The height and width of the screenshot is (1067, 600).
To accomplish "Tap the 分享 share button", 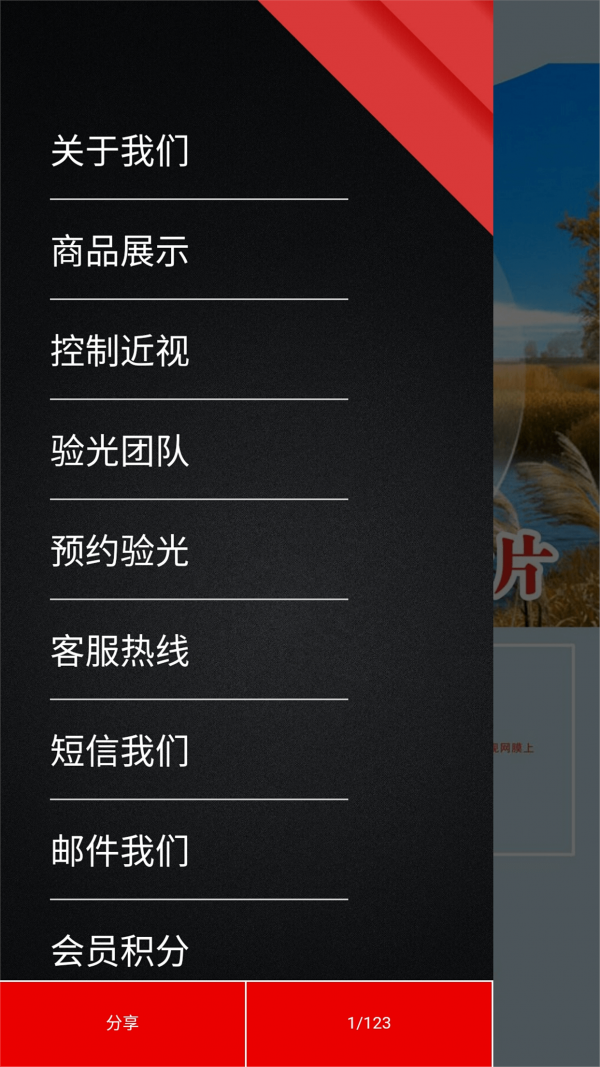I will (122, 1023).
